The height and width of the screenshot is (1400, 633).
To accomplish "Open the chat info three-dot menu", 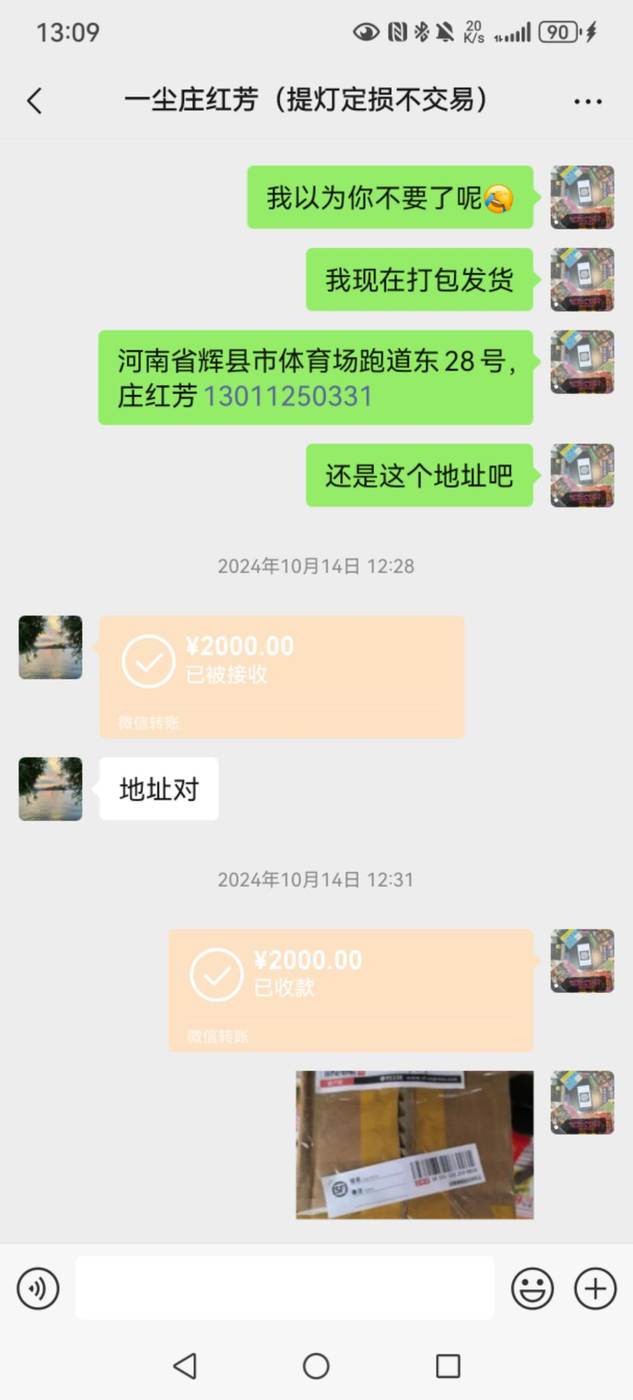I will coord(588,101).
